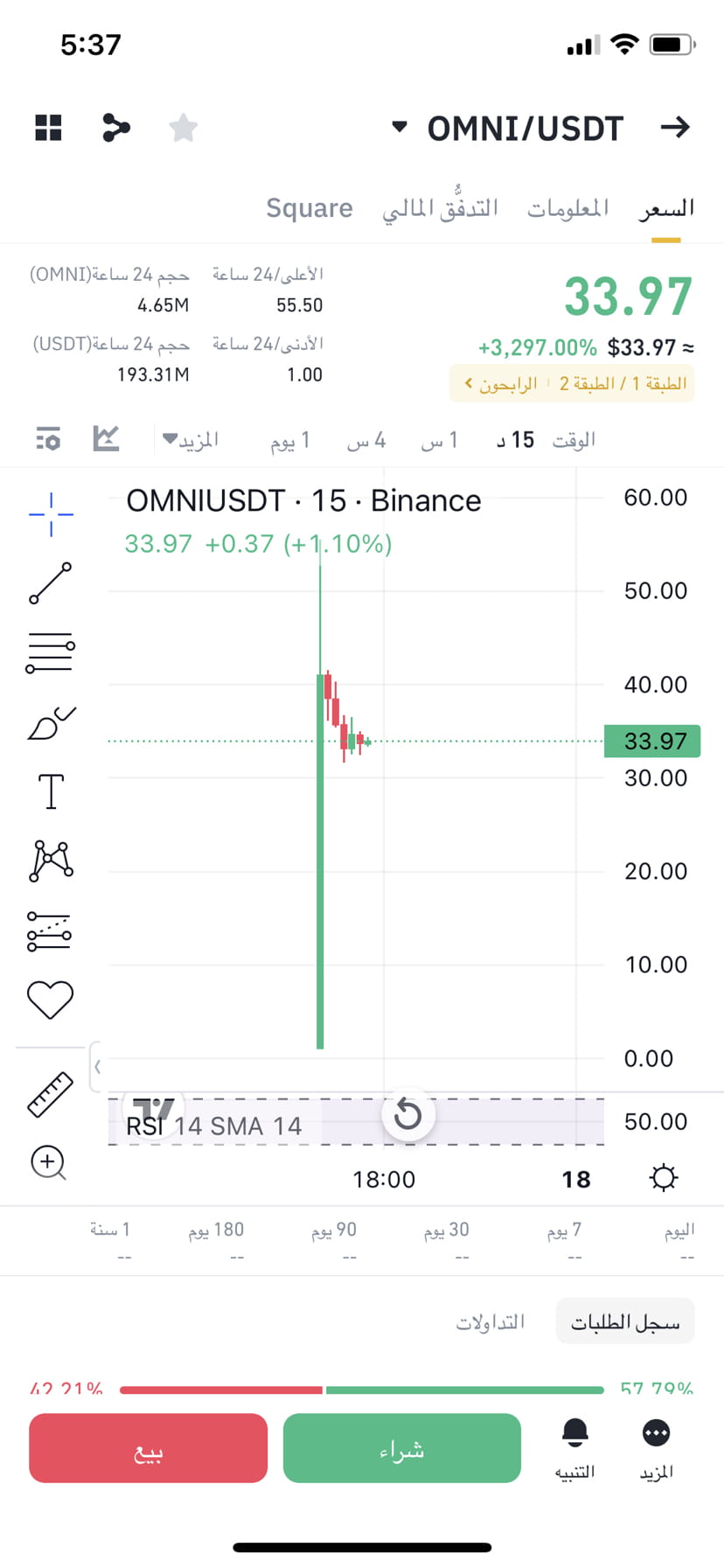
Task: Open the ruler measurement tool
Action: [50, 1091]
